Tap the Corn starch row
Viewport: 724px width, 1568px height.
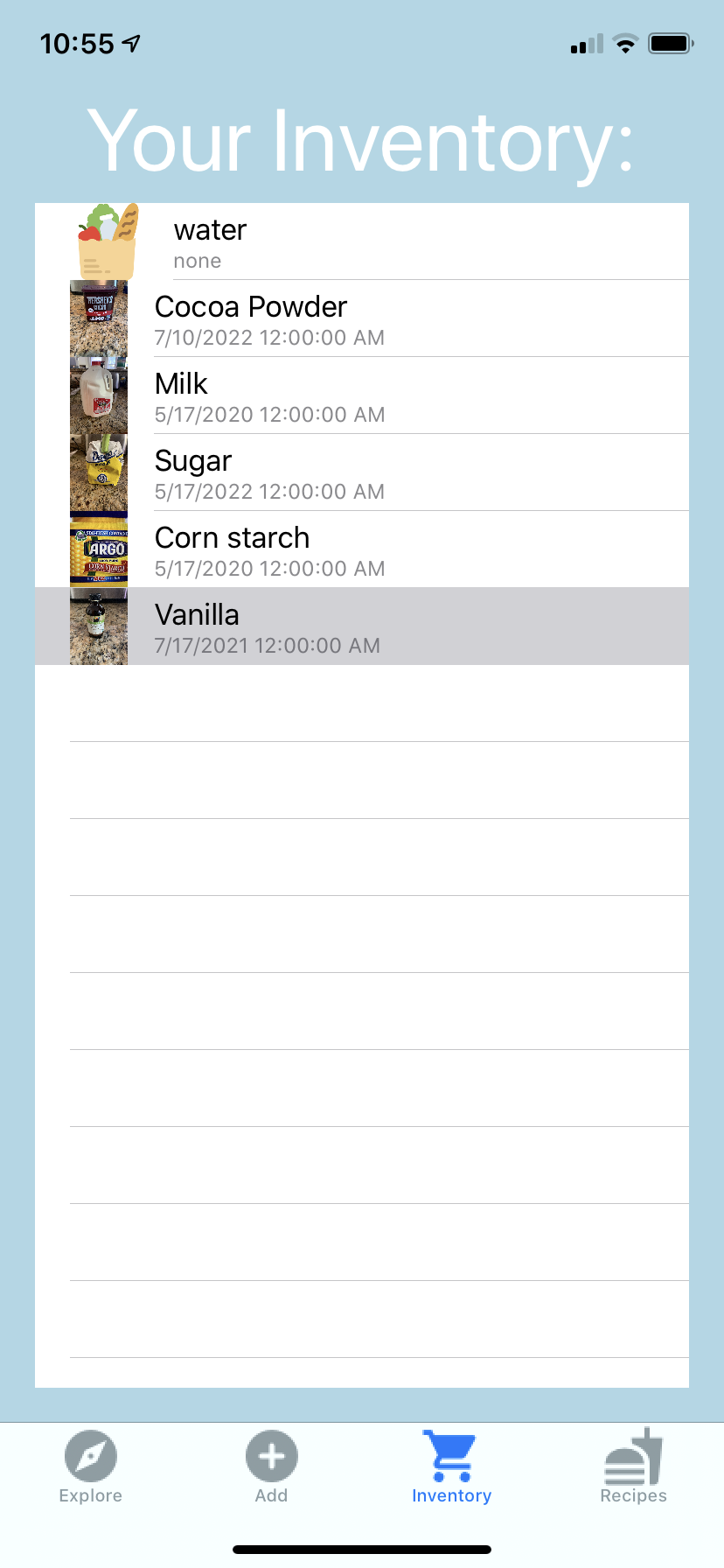coord(362,550)
